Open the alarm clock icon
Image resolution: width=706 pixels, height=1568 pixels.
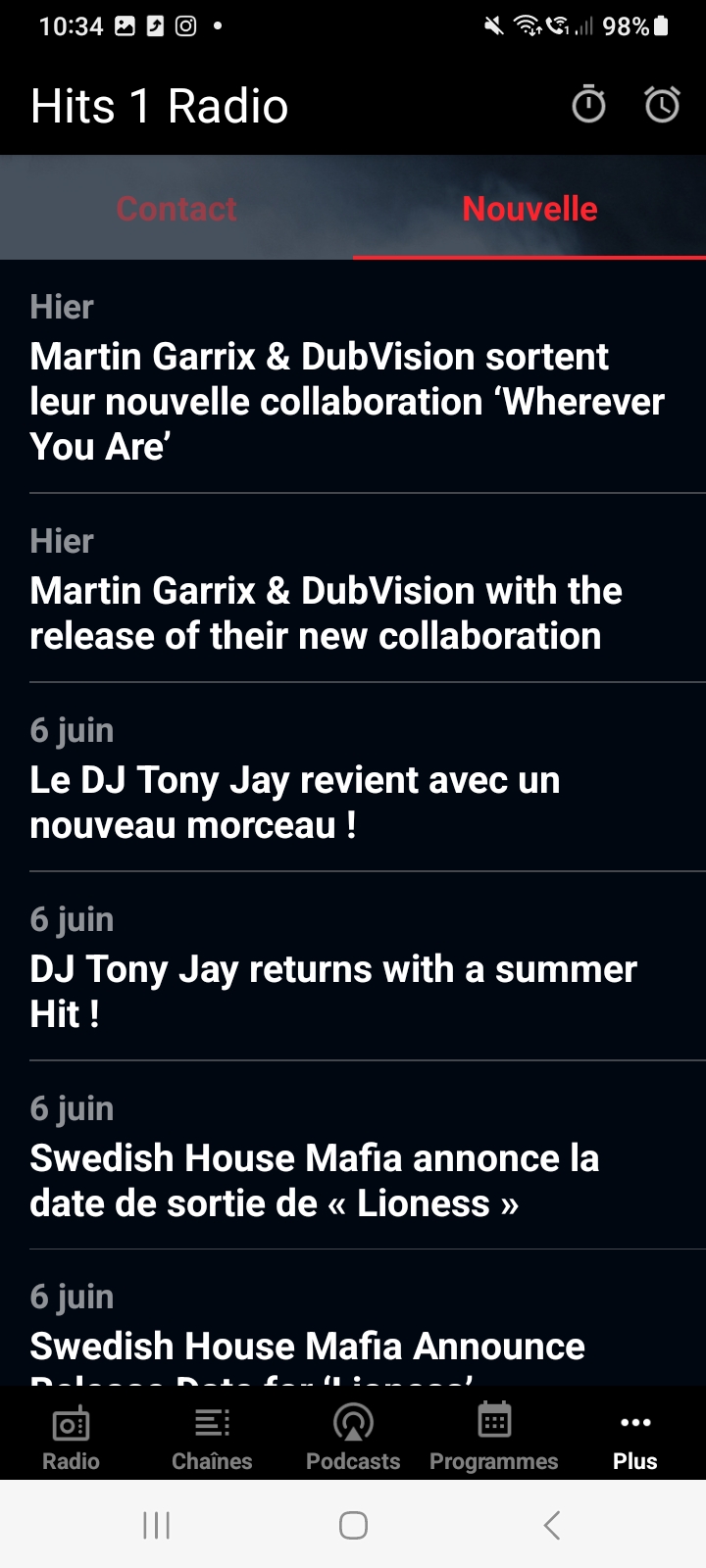click(662, 105)
